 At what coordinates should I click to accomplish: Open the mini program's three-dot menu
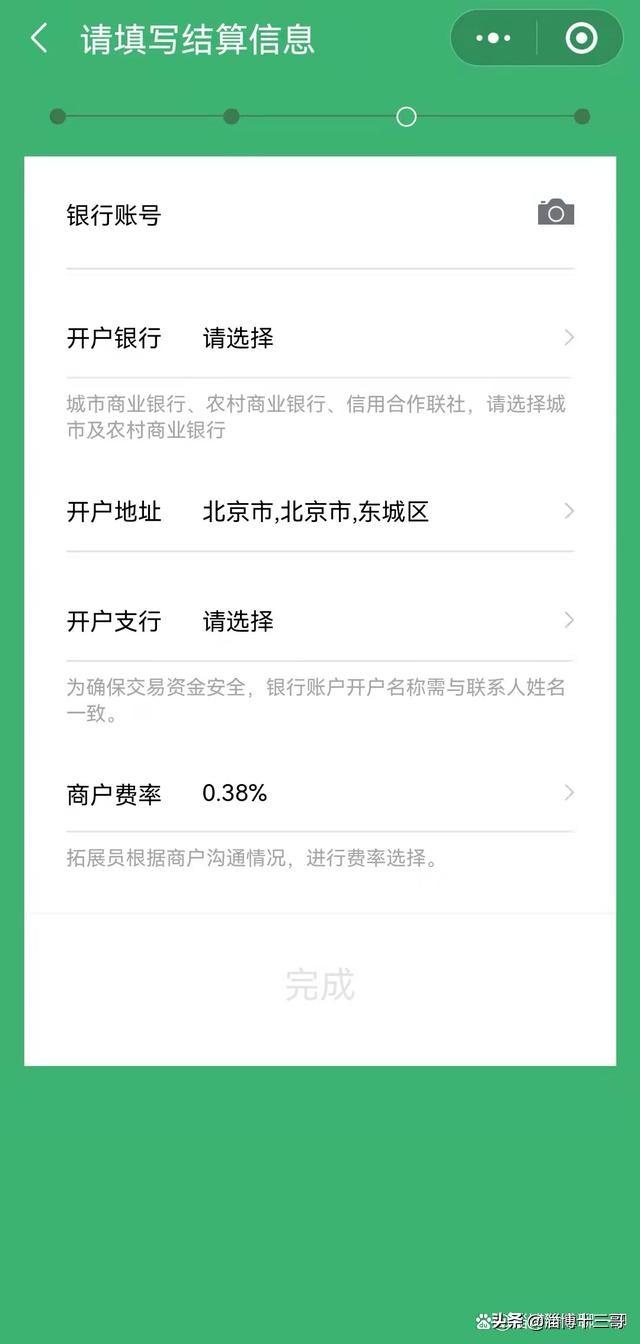(x=493, y=39)
